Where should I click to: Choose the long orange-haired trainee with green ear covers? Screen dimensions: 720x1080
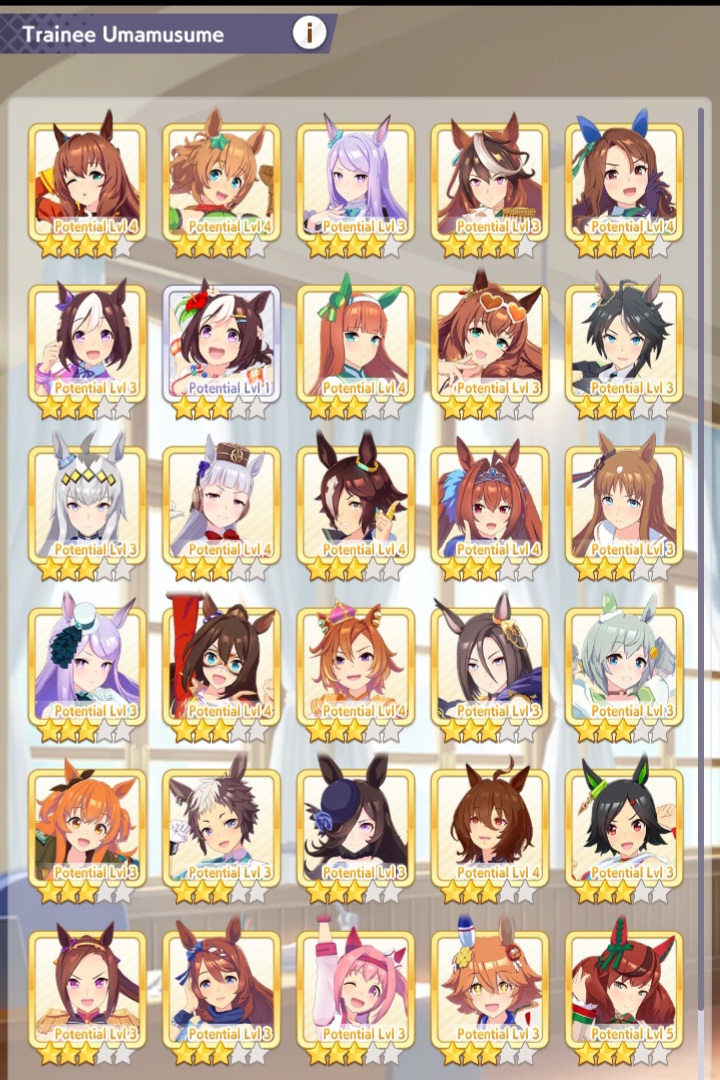(x=355, y=342)
